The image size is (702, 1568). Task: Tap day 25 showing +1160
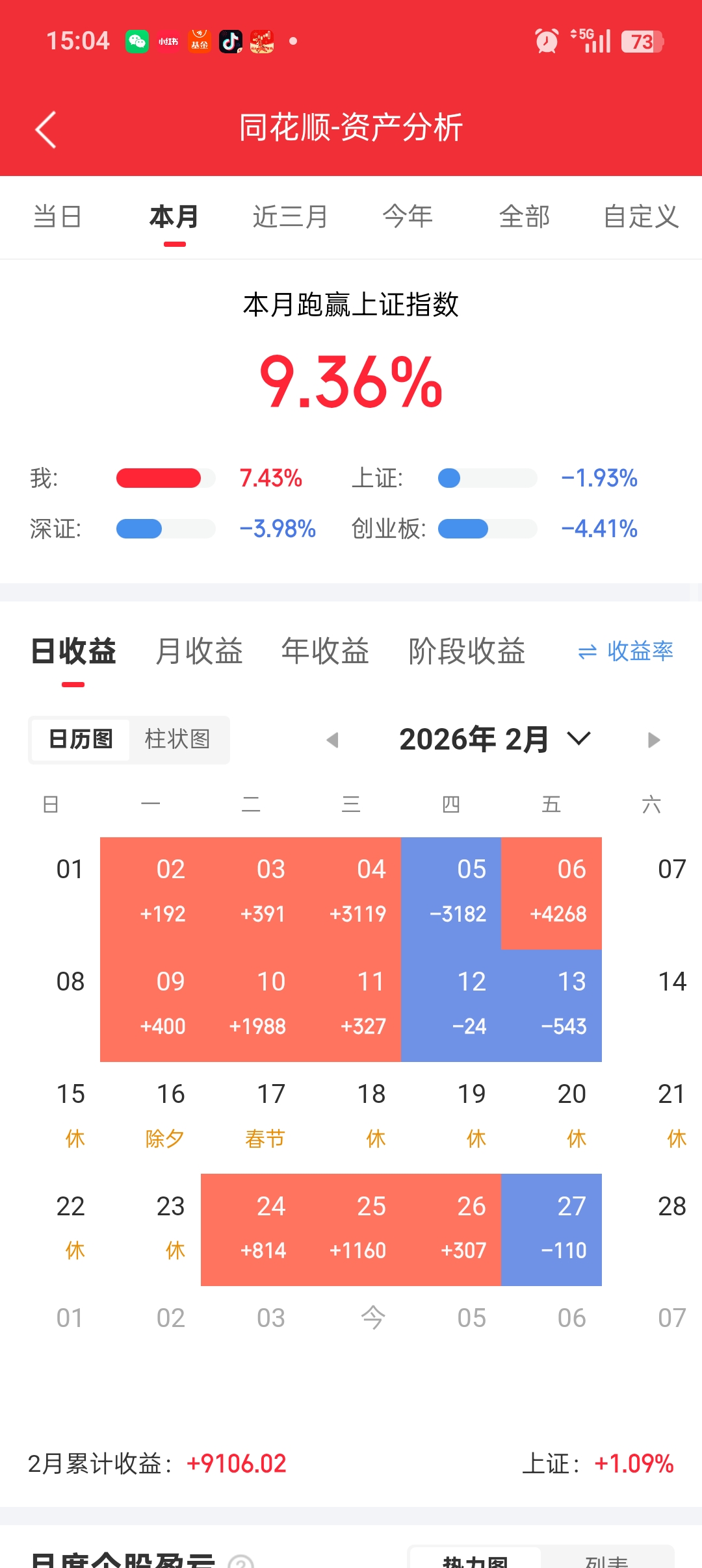tap(351, 1230)
